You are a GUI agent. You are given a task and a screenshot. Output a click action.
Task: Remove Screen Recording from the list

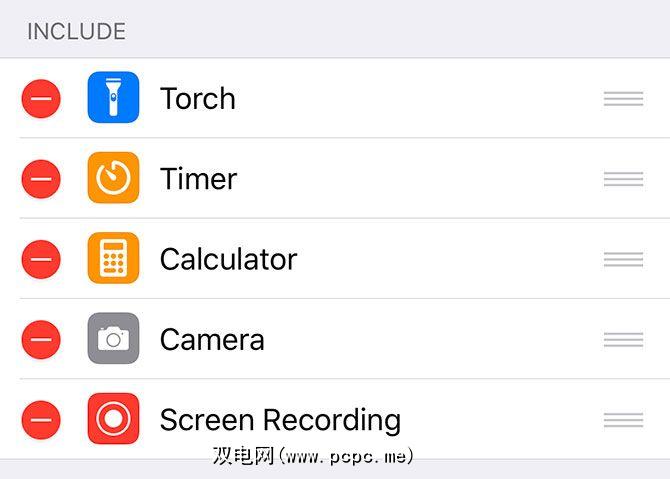coord(41,419)
